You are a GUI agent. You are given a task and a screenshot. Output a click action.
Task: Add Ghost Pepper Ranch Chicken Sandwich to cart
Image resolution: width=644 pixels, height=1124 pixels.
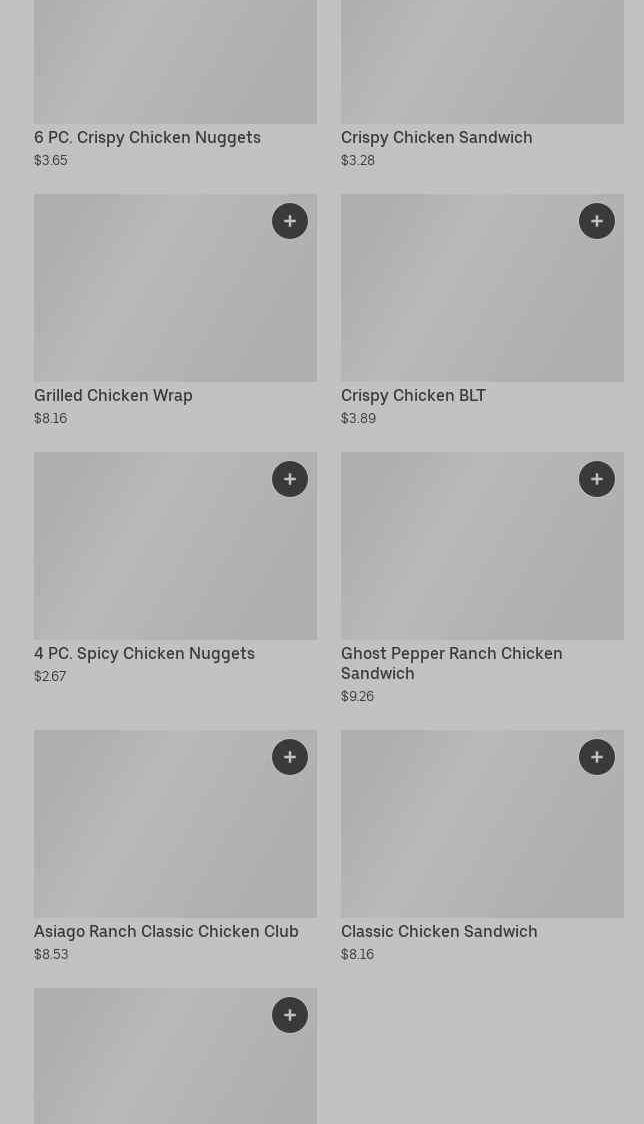coord(597,479)
